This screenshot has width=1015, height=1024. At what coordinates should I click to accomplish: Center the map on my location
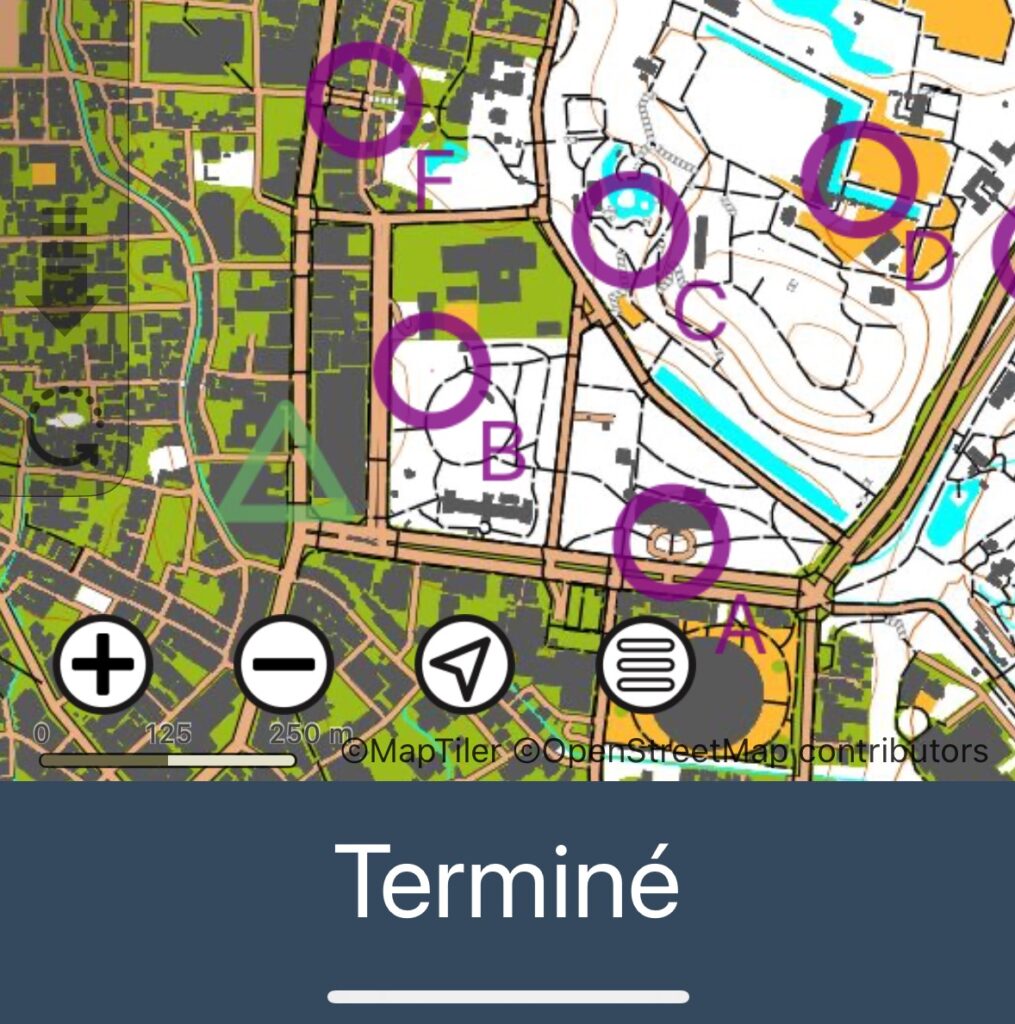click(x=465, y=664)
